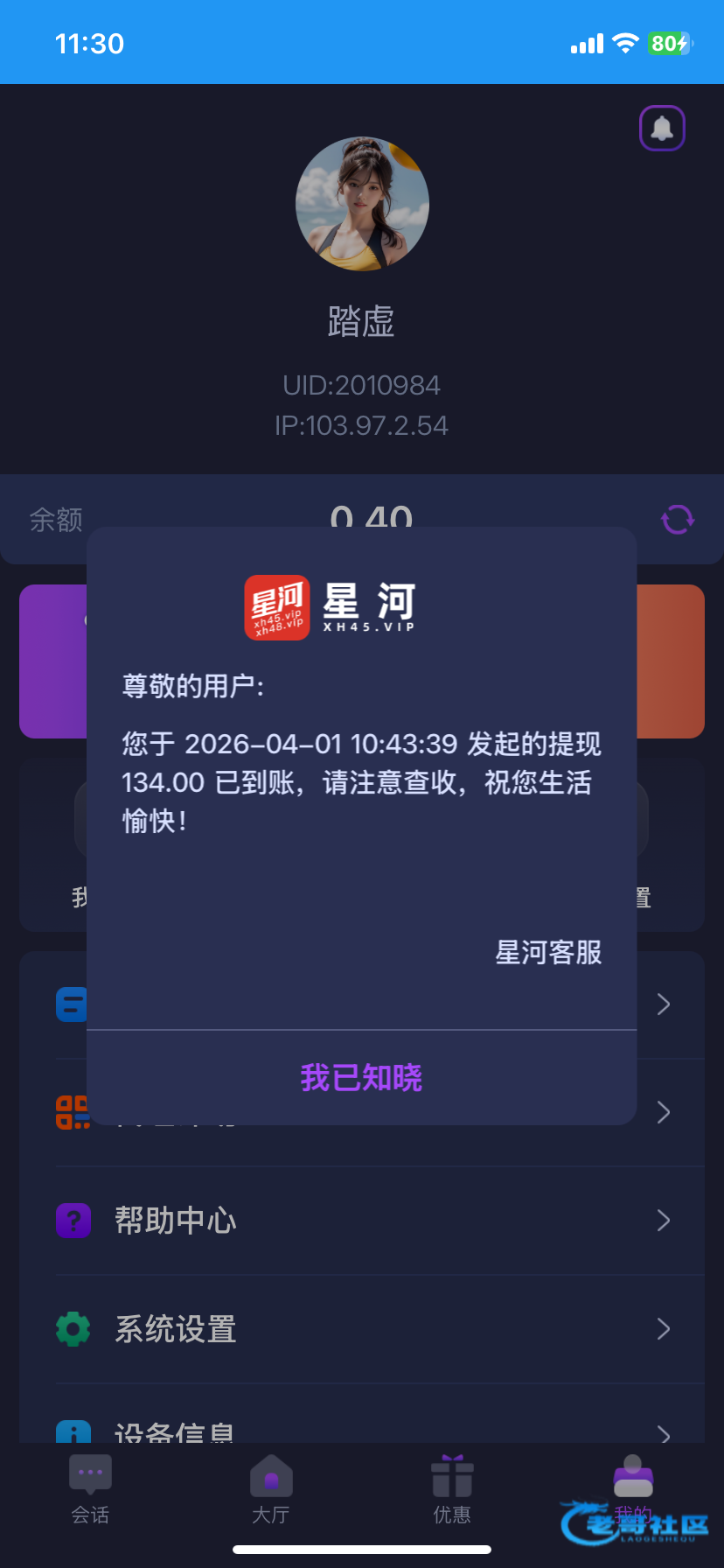Switch to the 大厅 tab
The height and width of the screenshot is (1568, 724).
[271, 1489]
